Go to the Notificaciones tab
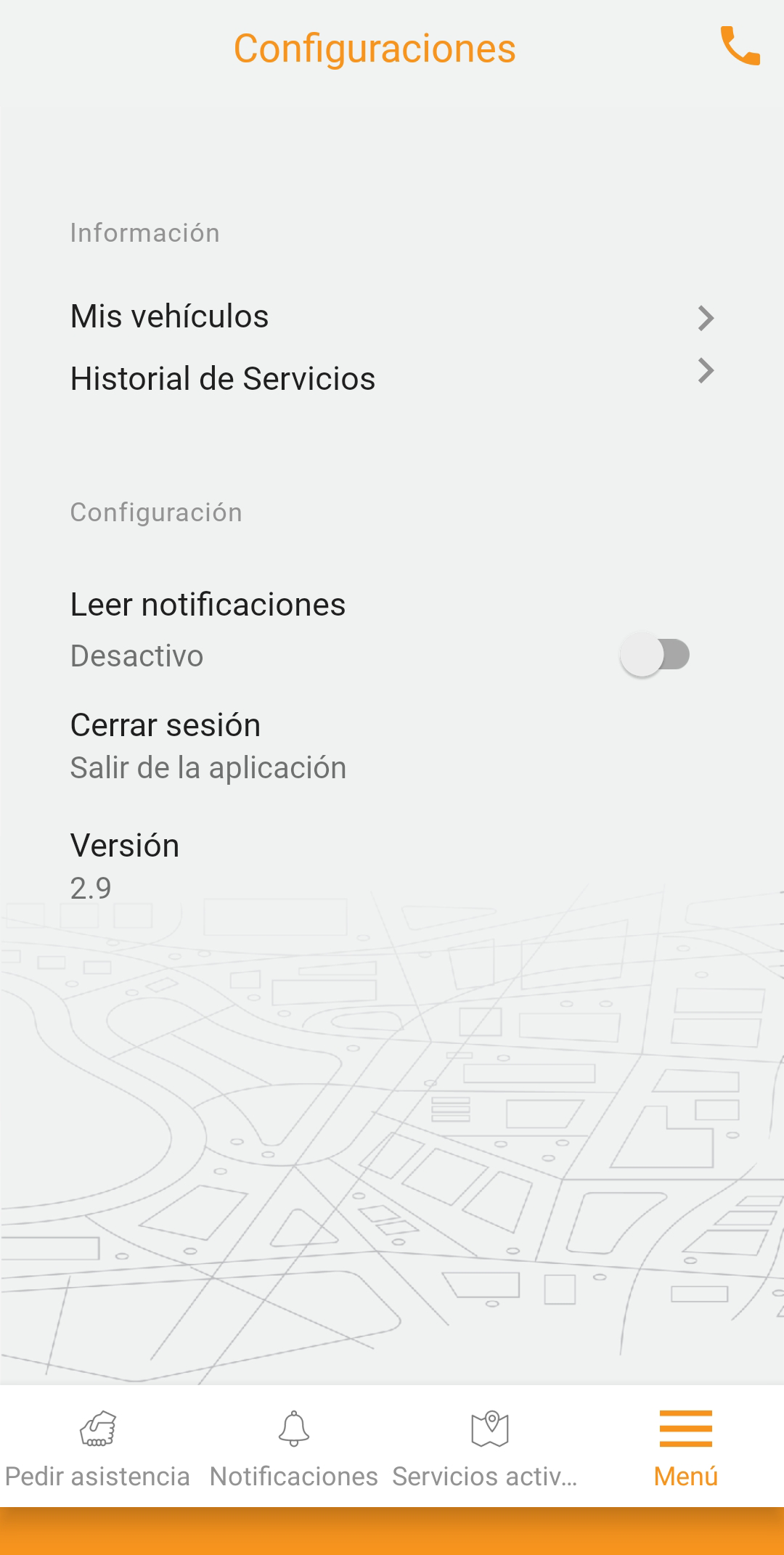 click(294, 1448)
